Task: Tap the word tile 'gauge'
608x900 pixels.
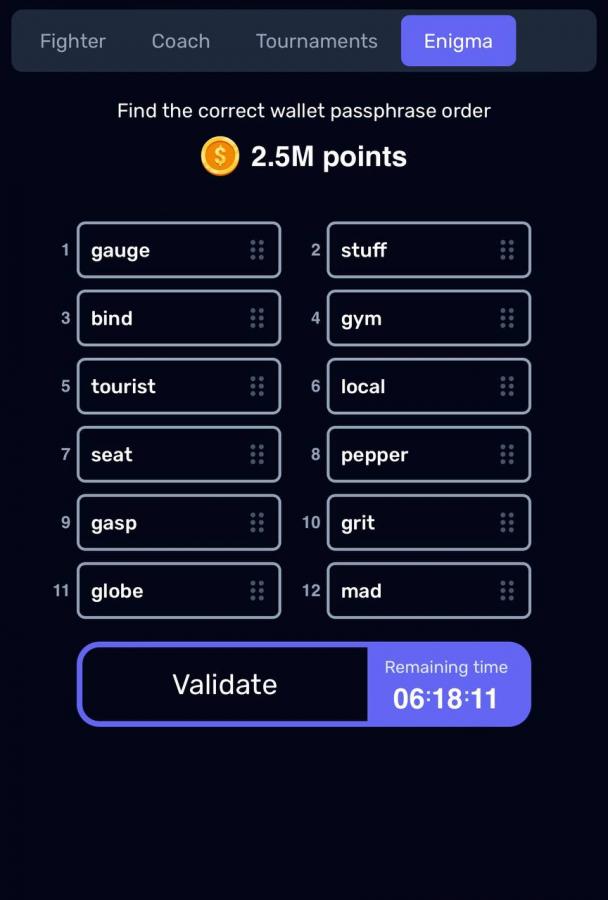Action: [x=179, y=250]
